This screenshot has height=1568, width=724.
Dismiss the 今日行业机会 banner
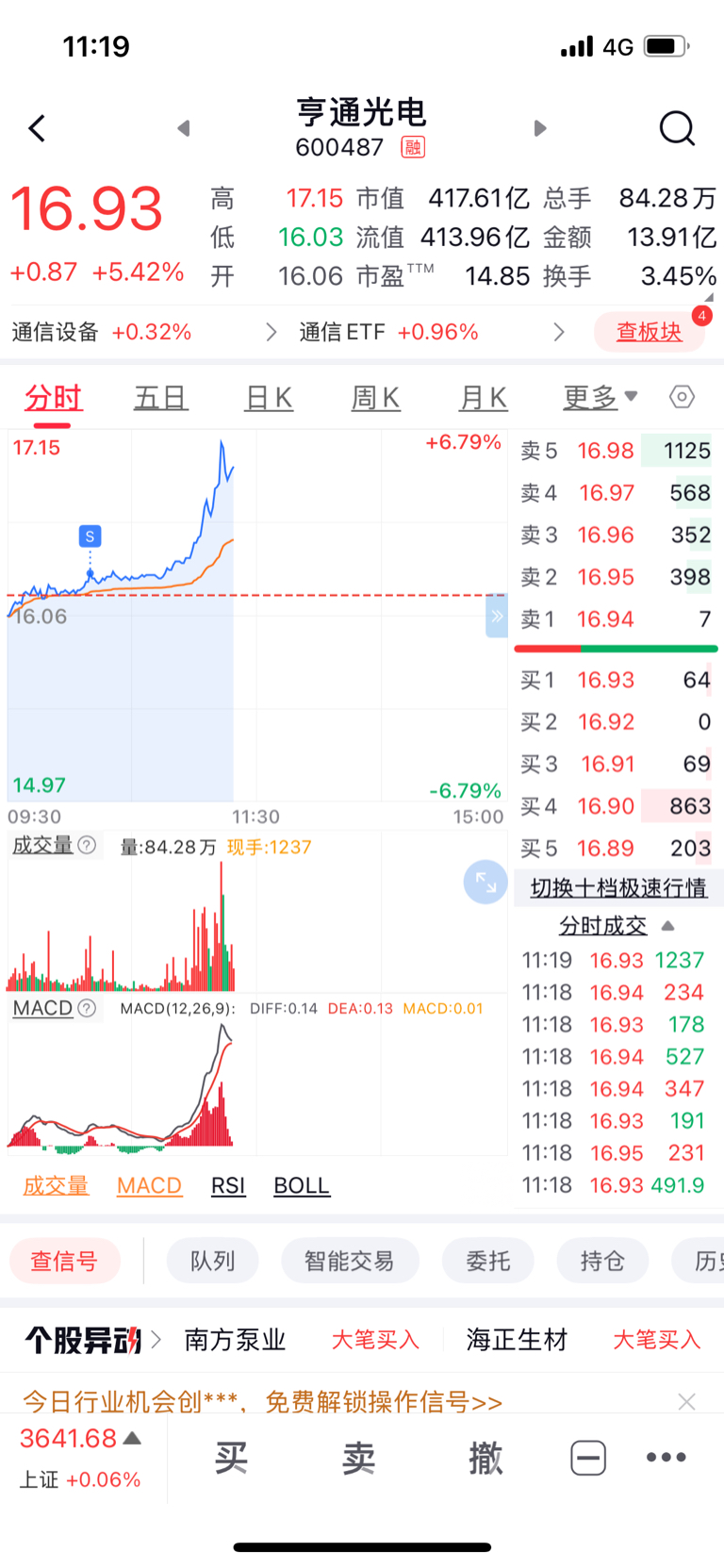coord(687,1402)
